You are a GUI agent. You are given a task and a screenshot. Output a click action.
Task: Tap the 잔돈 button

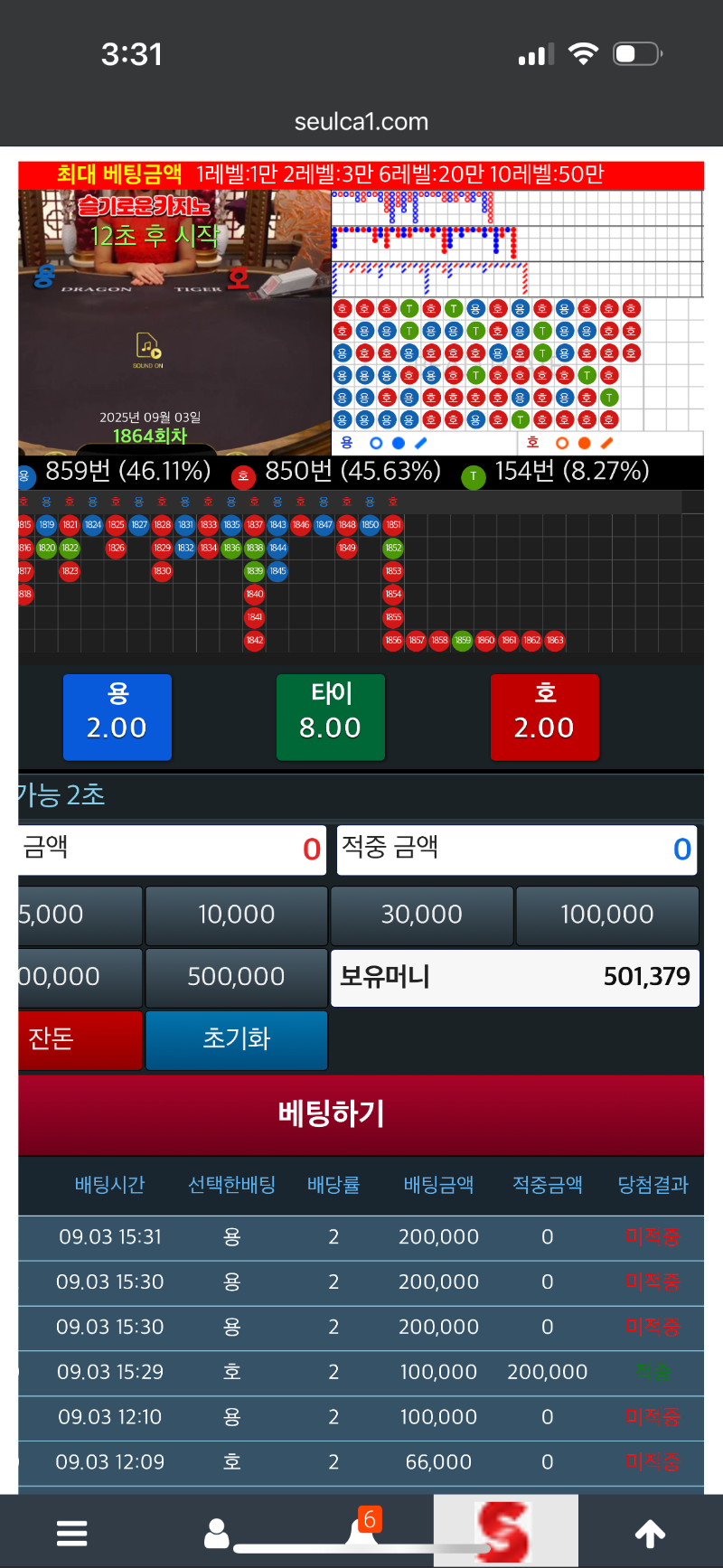click(80, 1039)
